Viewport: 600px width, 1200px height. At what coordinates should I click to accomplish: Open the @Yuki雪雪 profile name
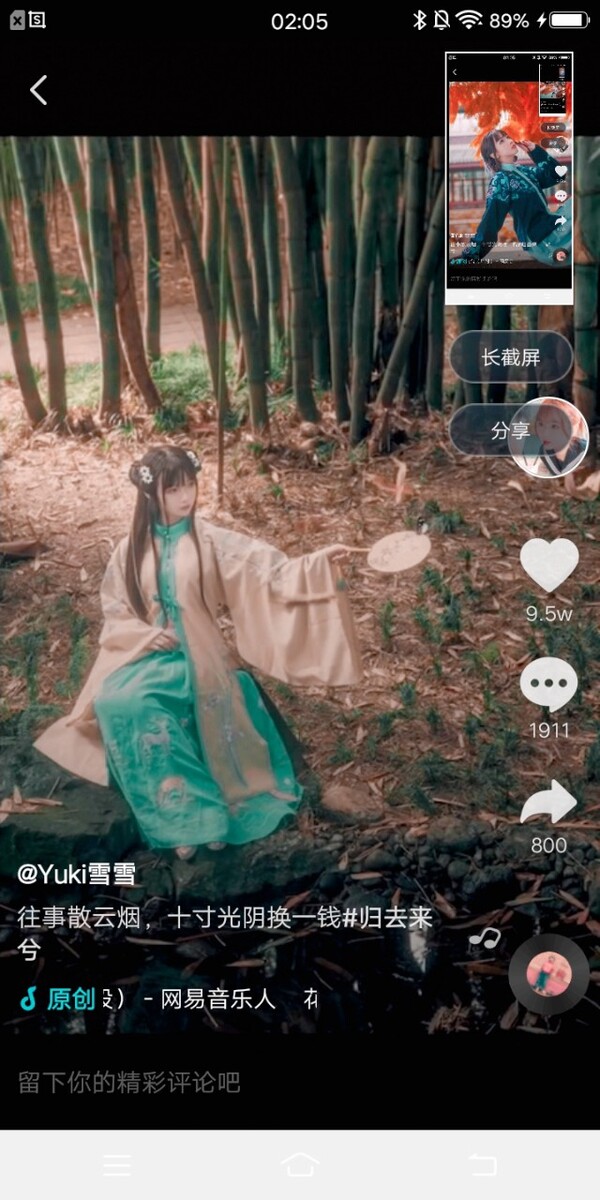[x=78, y=874]
